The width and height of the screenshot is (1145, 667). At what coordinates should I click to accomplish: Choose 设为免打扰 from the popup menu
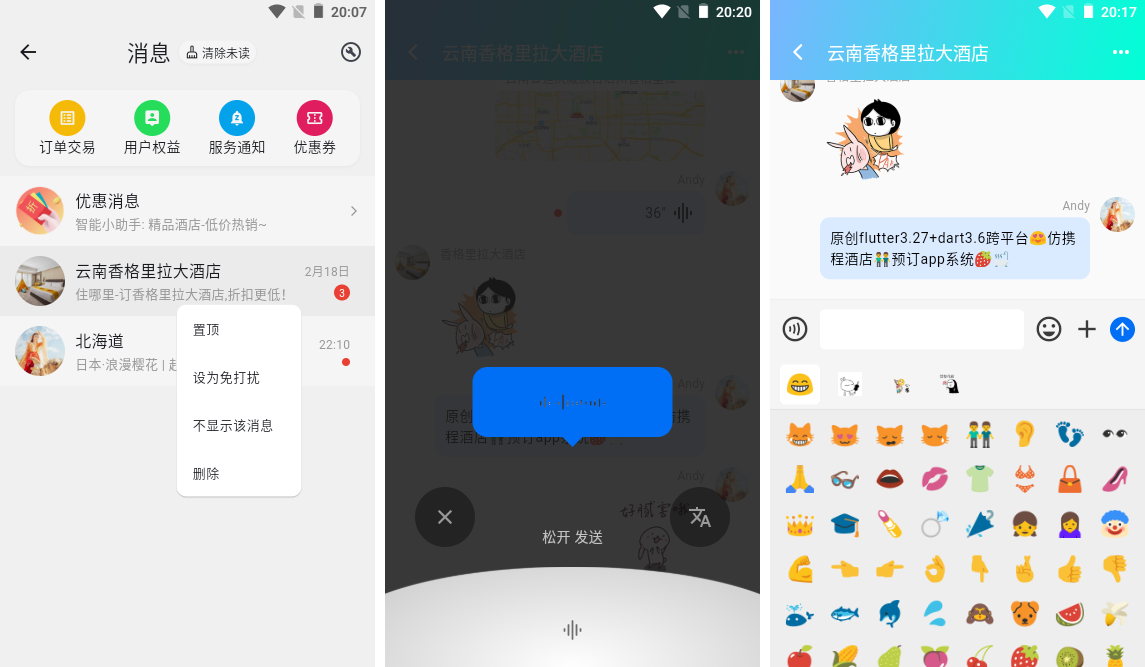[x=226, y=378]
